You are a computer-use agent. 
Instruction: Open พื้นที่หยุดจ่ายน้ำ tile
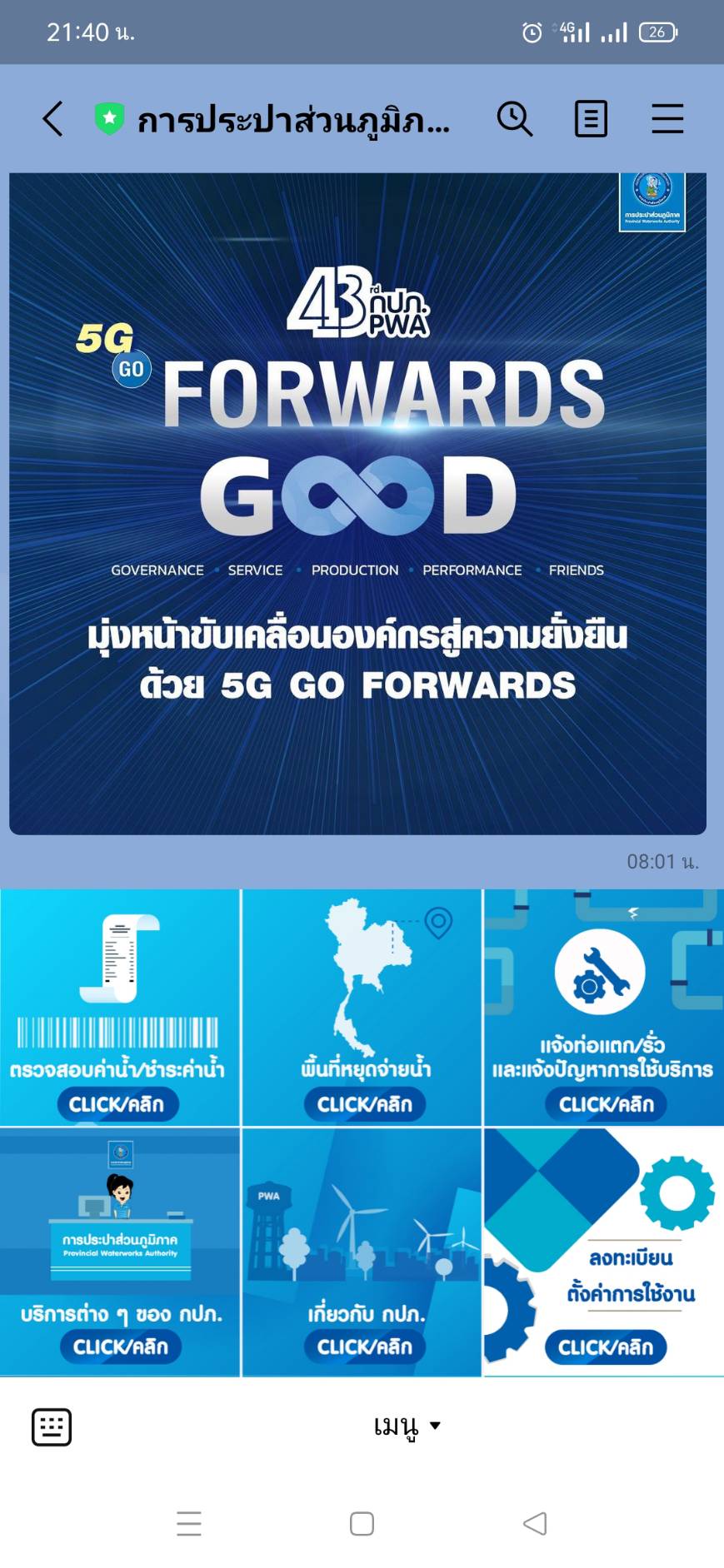point(362,1008)
